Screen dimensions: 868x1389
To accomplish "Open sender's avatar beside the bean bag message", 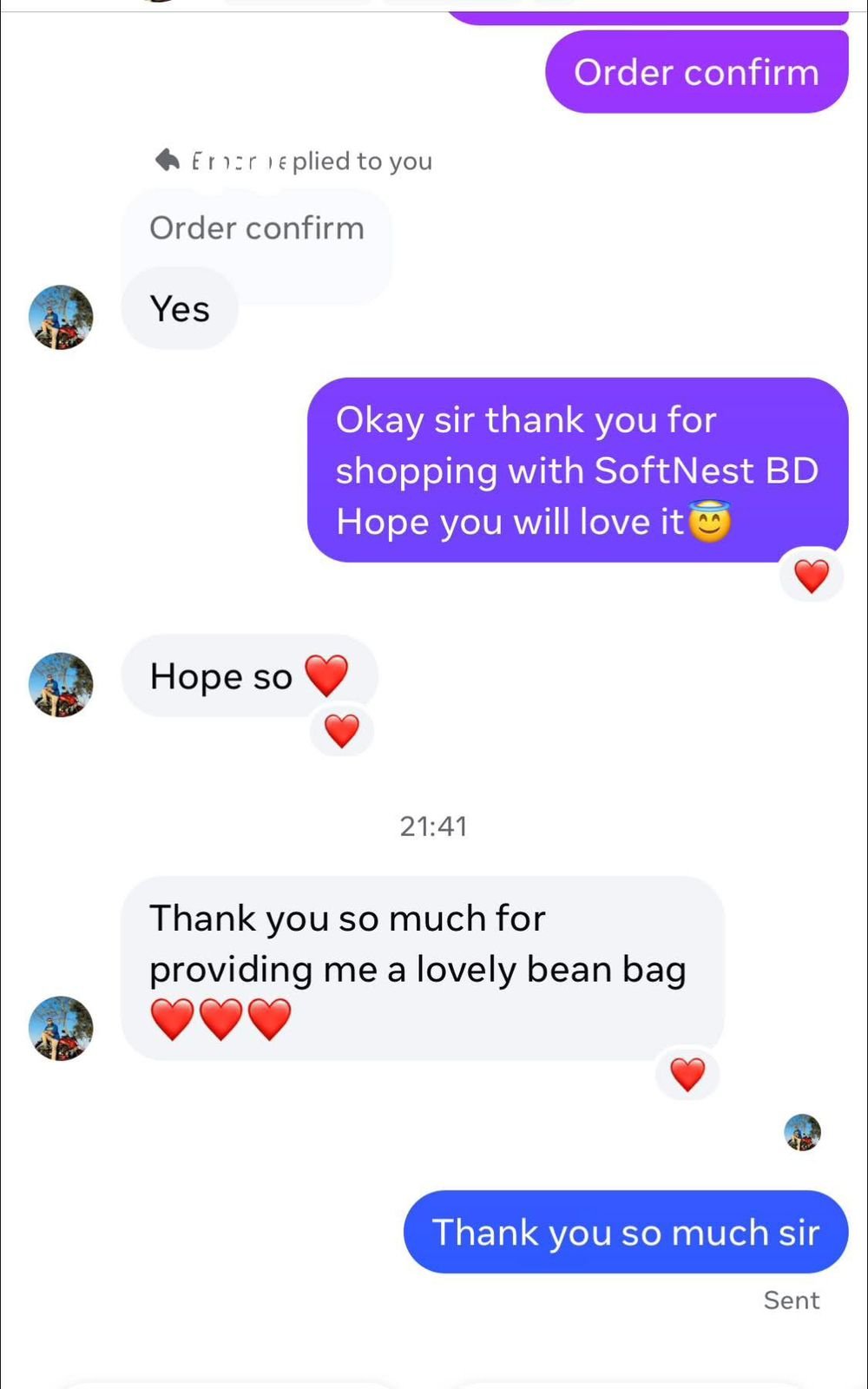I will [x=61, y=1028].
